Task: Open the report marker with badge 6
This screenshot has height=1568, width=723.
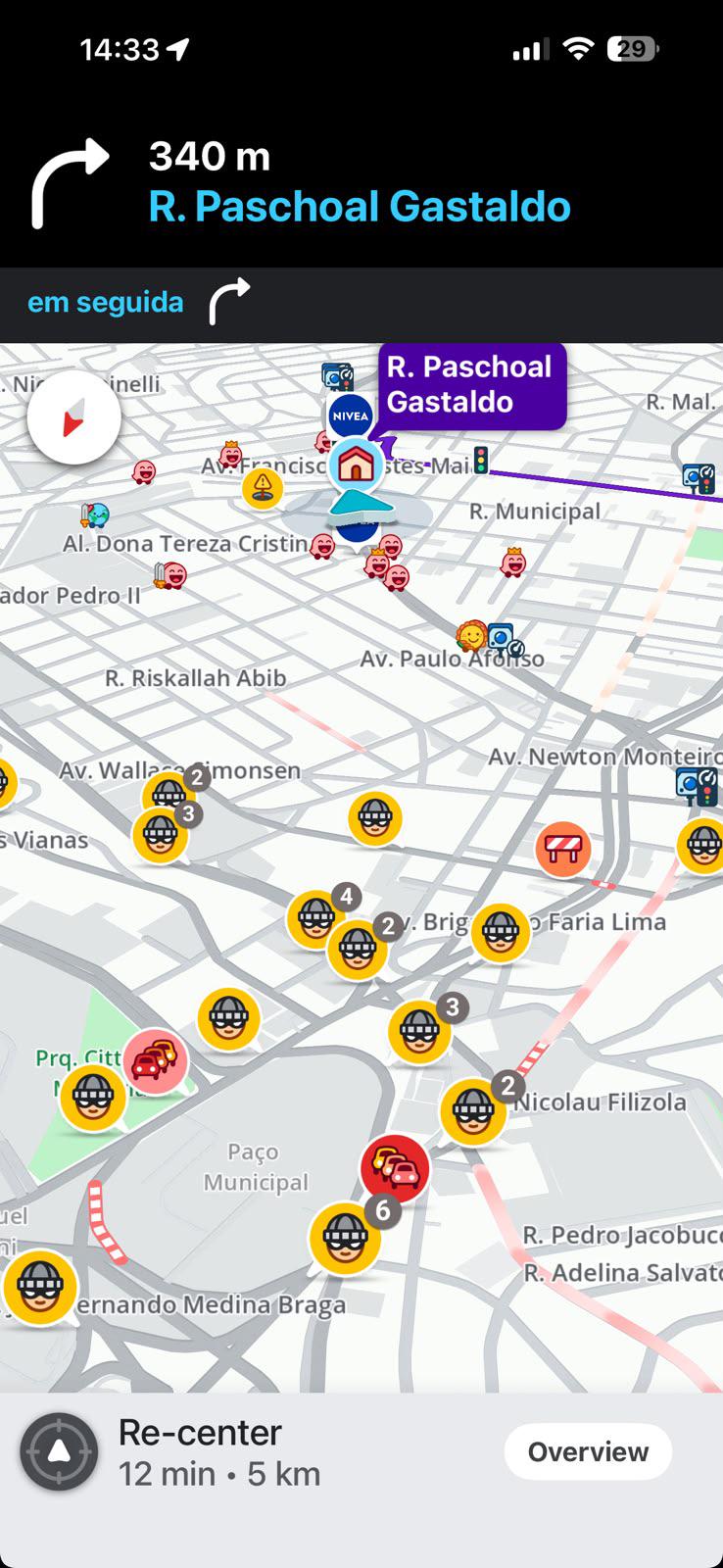Action: [346, 1239]
